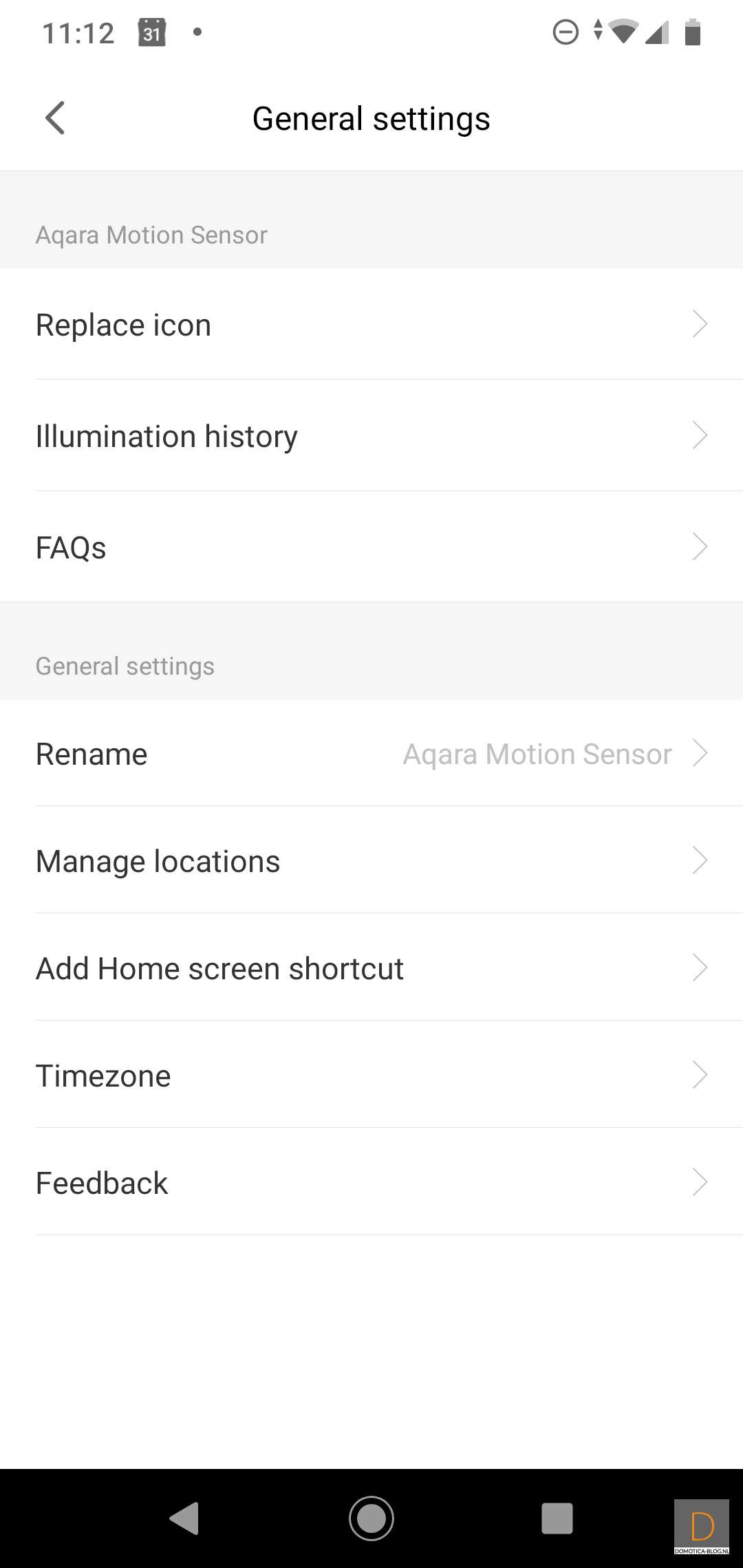
Task: Open Manage locations
Action: (371, 861)
